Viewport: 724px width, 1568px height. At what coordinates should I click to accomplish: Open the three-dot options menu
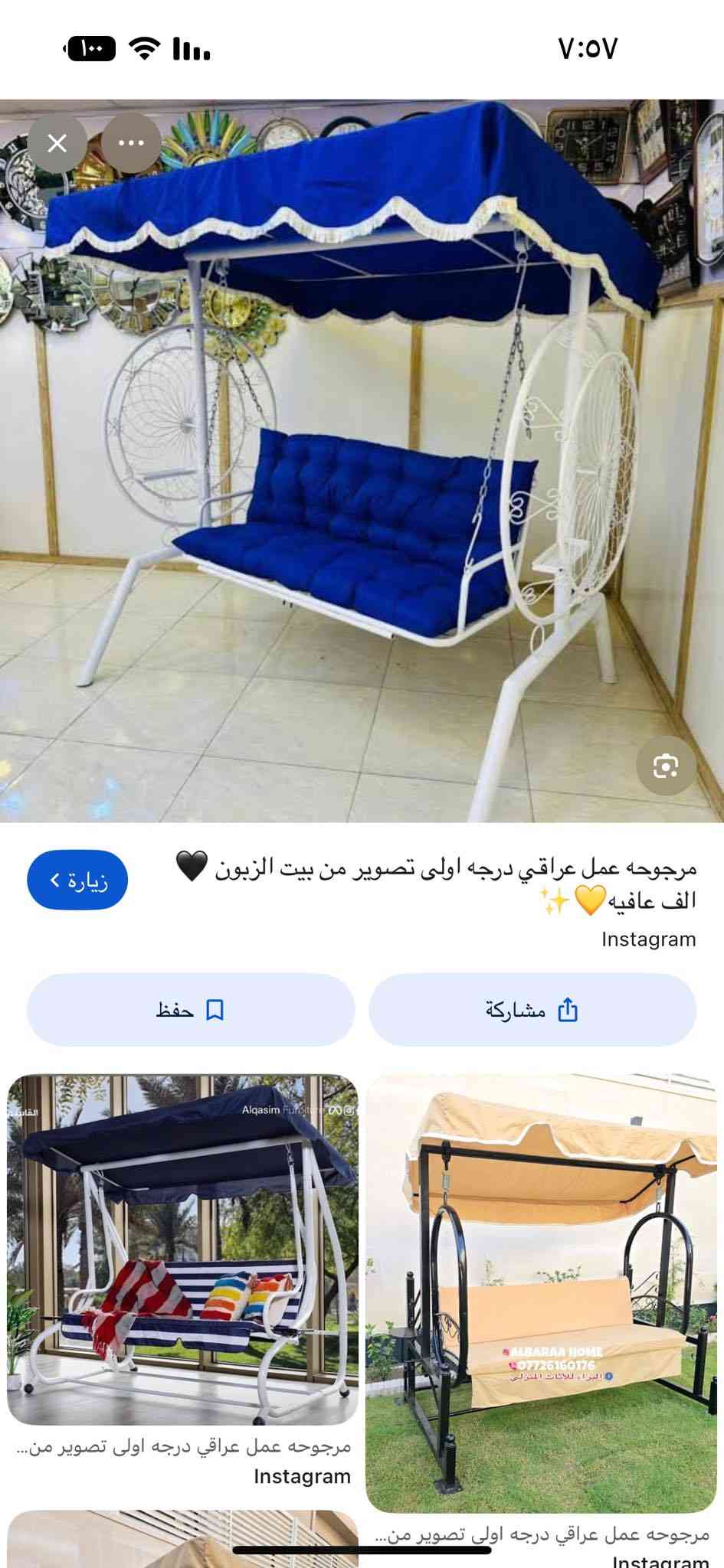(131, 143)
